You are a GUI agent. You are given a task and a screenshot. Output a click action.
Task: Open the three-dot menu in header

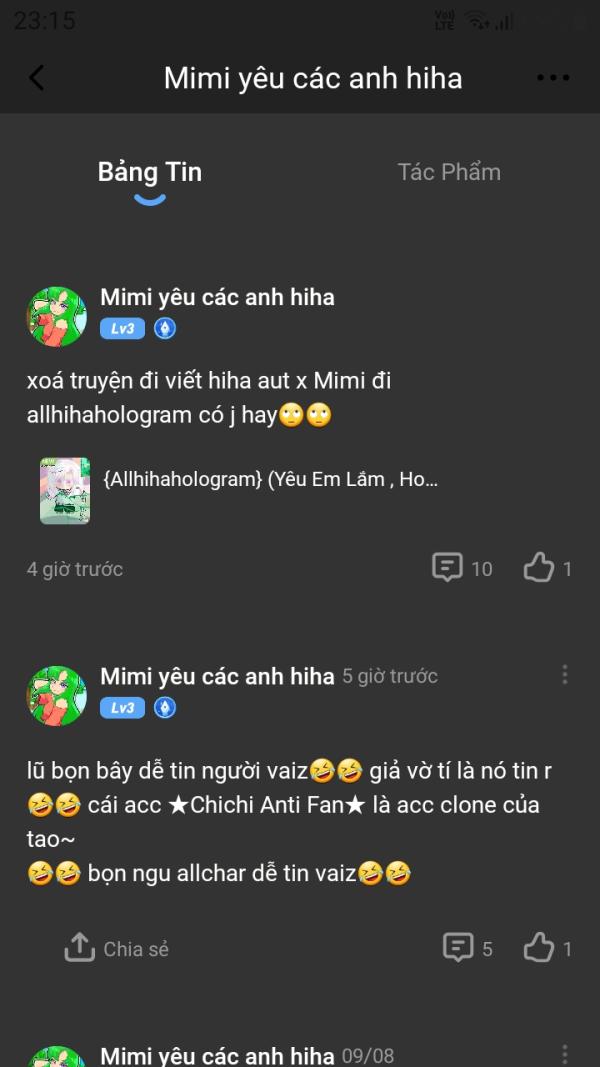(x=552, y=78)
